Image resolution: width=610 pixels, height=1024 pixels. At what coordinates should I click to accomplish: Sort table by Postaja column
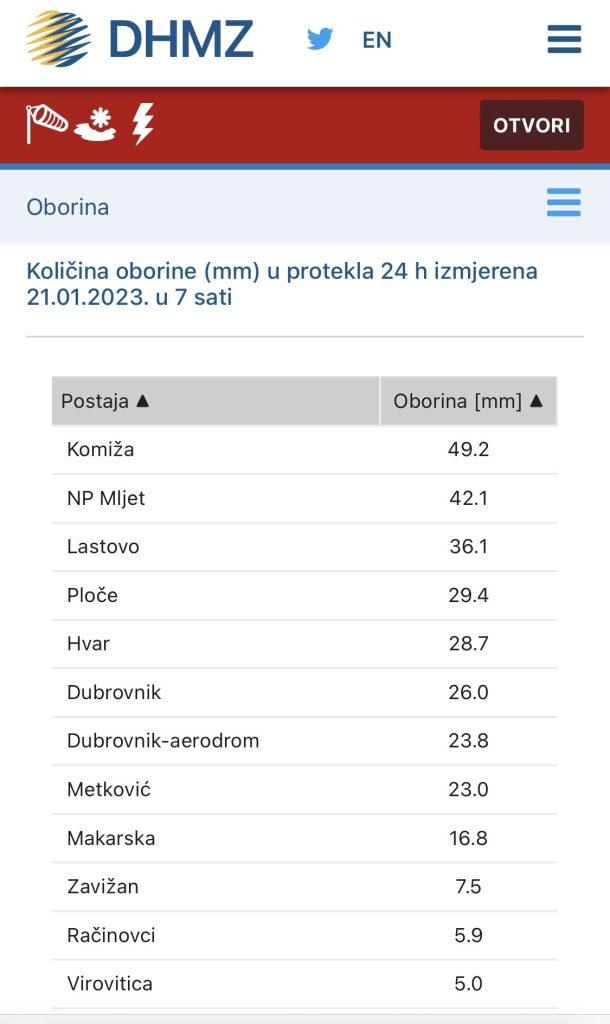pos(105,402)
